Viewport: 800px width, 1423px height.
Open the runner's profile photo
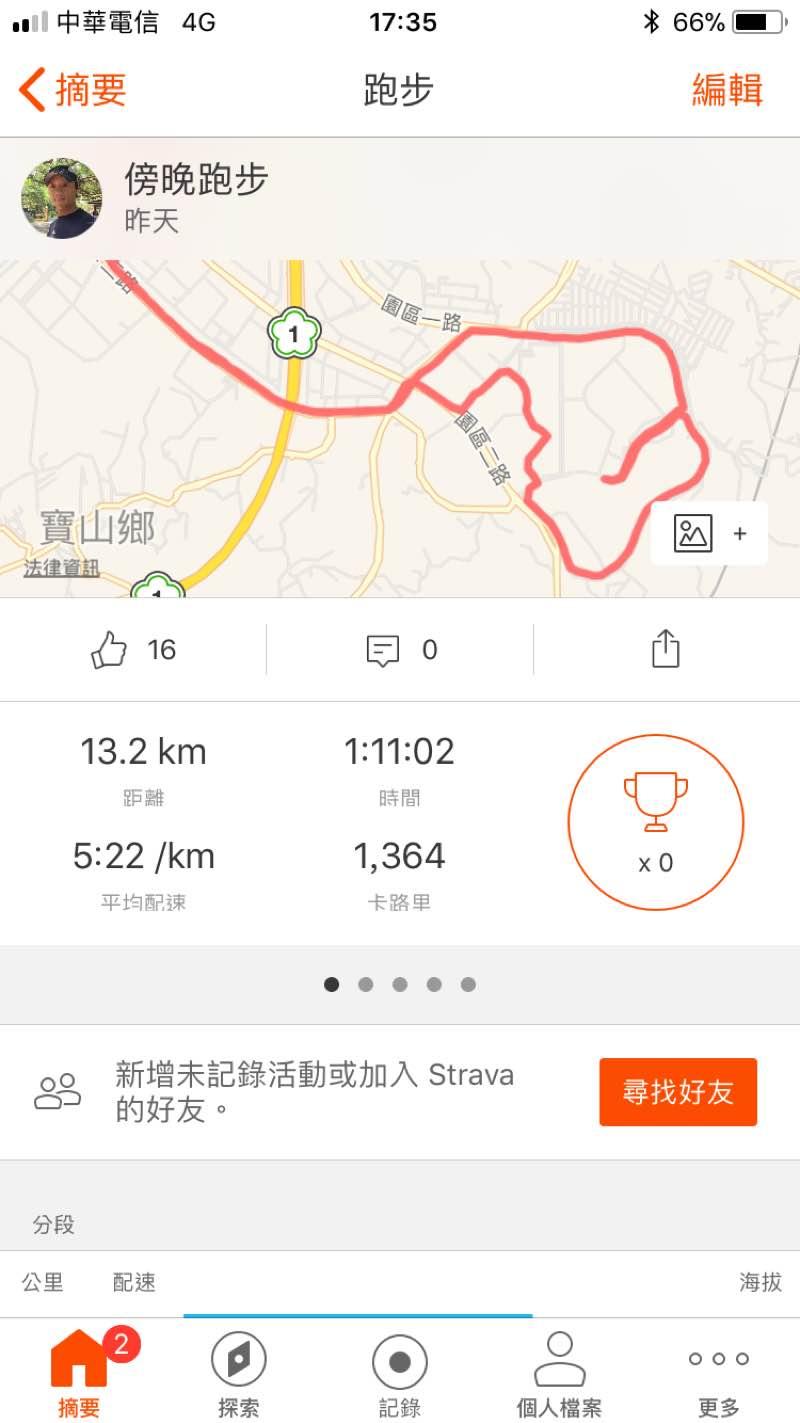point(61,198)
